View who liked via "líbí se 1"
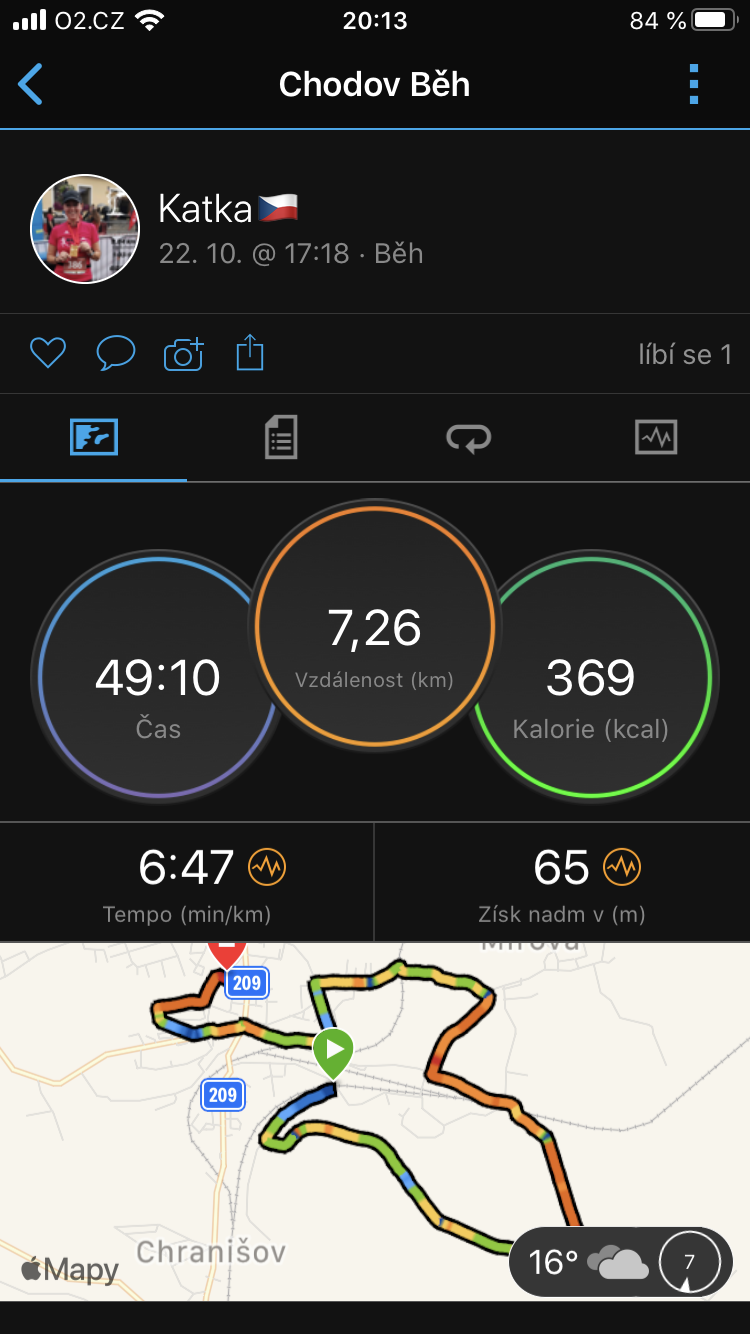 [x=685, y=354]
